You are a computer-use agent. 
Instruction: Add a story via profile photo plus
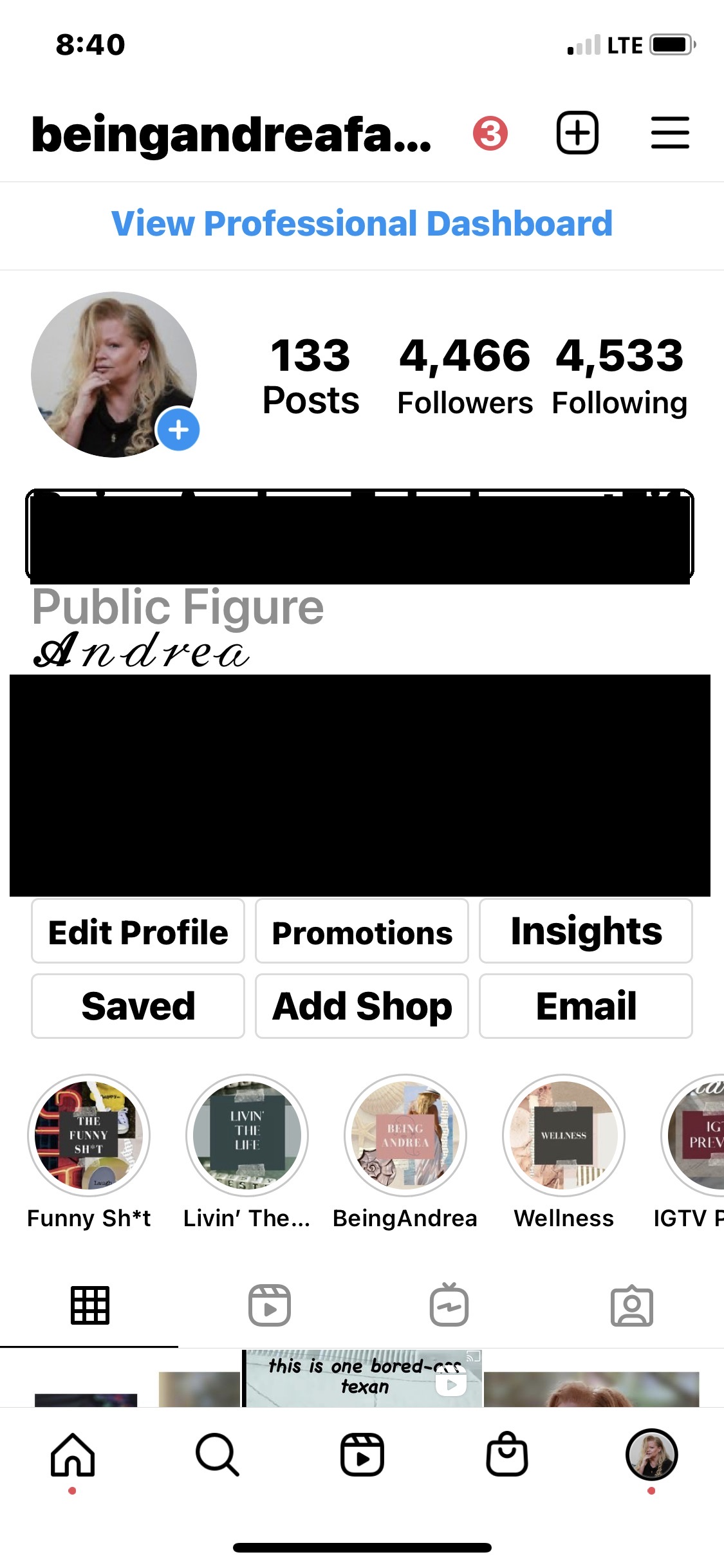(178, 429)
